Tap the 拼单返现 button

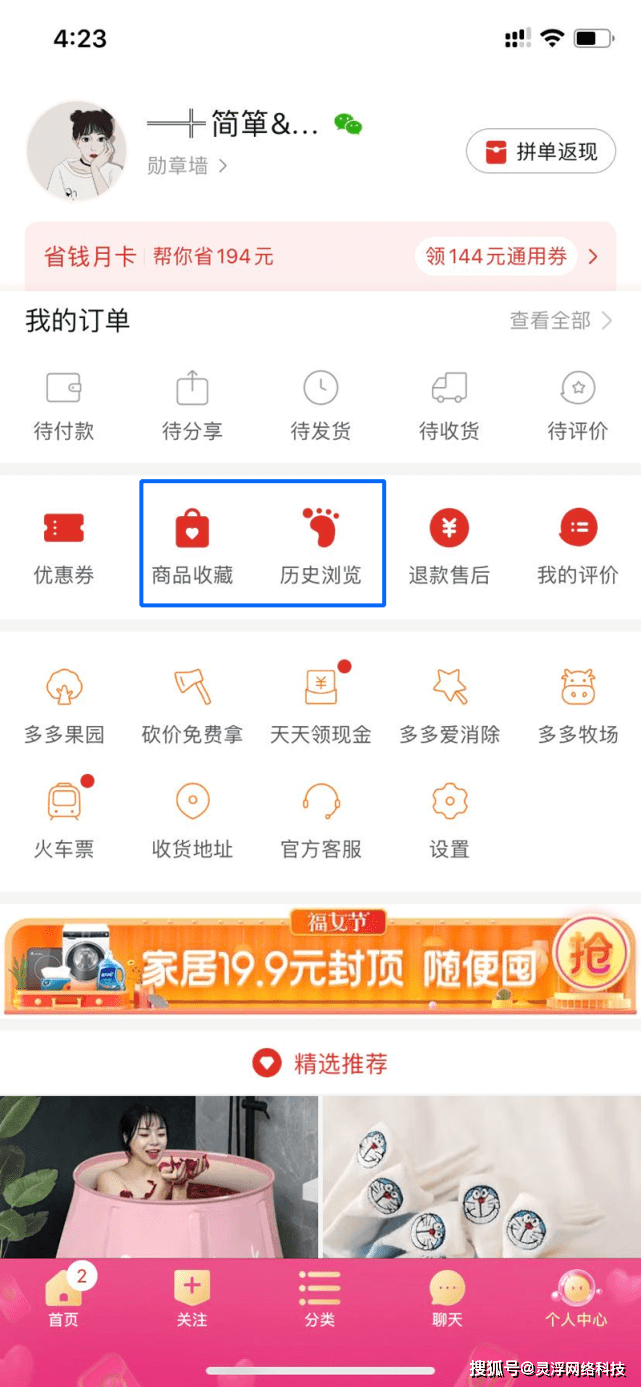pos(540,152)
